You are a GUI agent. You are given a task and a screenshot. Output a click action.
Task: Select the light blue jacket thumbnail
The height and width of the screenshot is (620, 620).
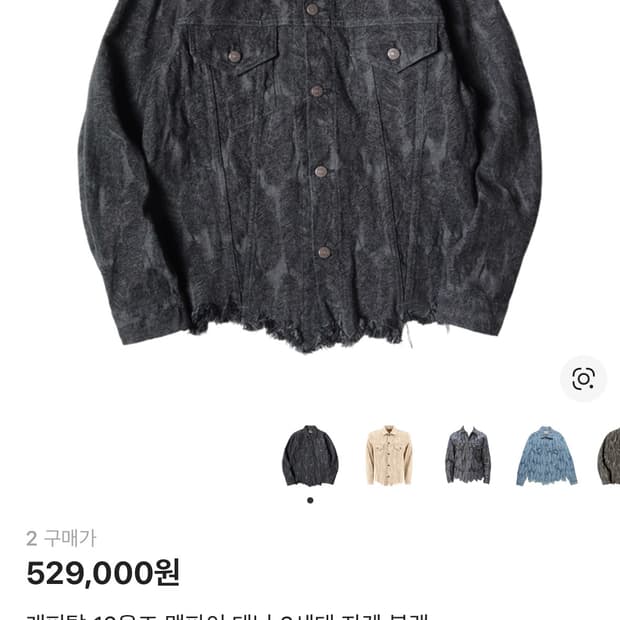click(547, 455)
